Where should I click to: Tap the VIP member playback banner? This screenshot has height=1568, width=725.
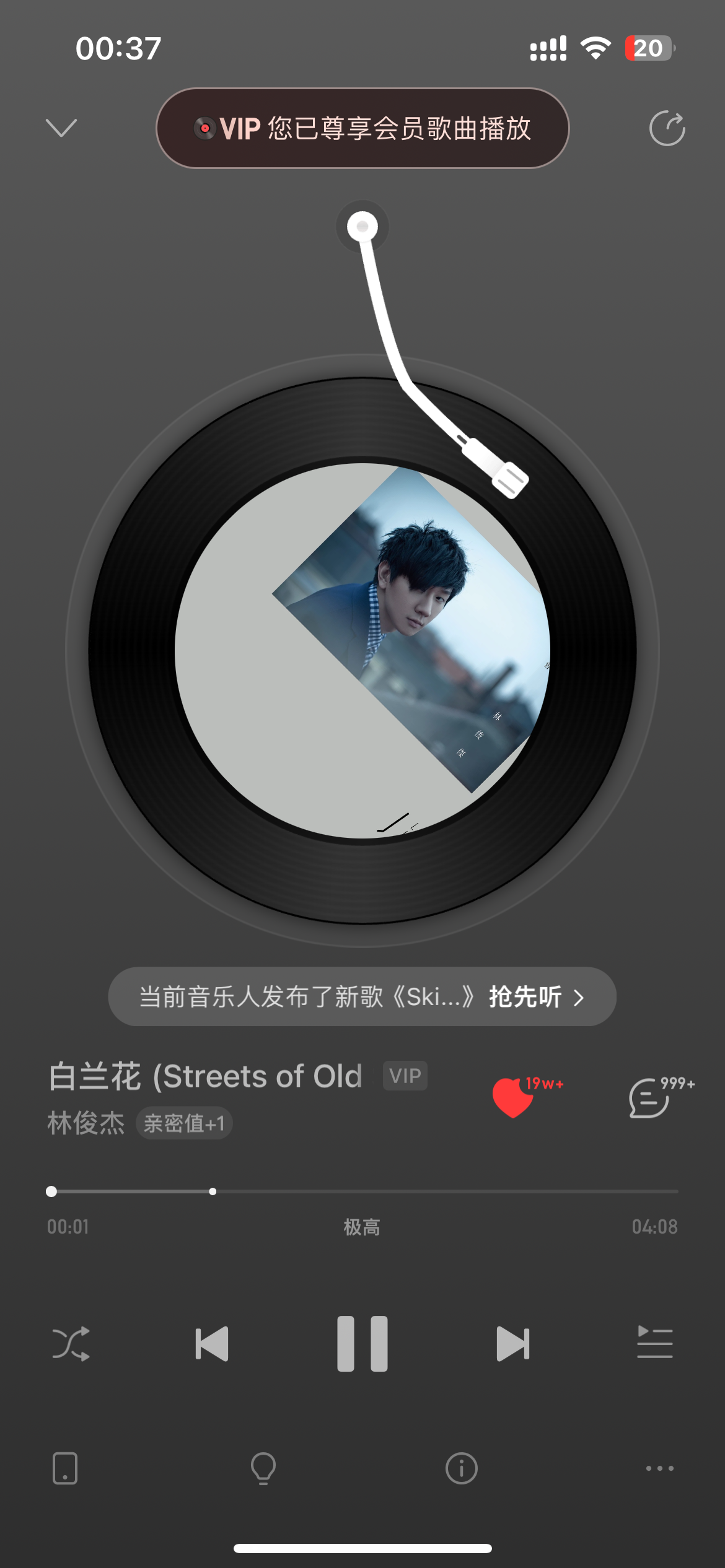pos(362,128)
